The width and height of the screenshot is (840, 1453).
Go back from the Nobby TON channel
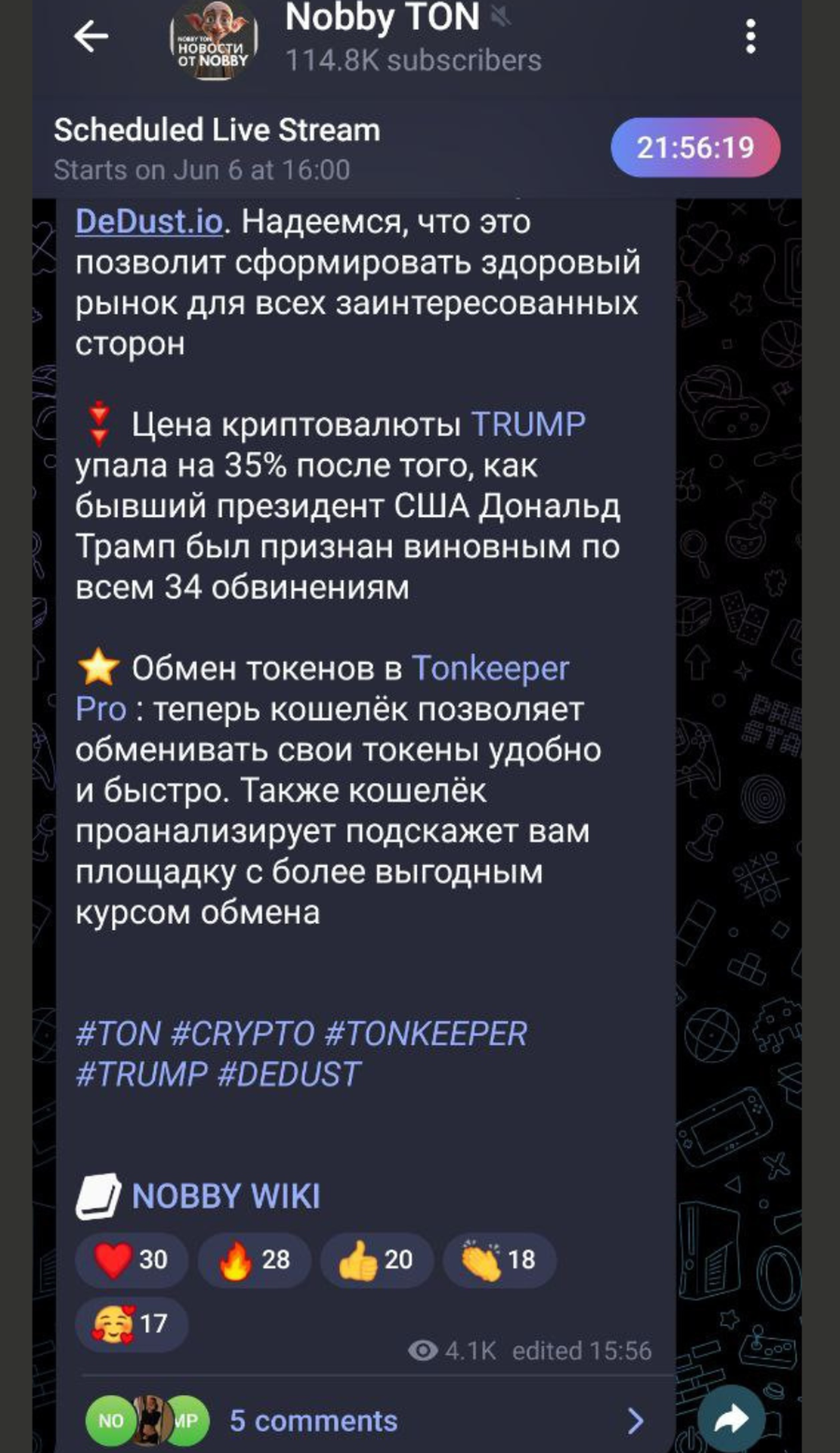click(x=91, y=36)
